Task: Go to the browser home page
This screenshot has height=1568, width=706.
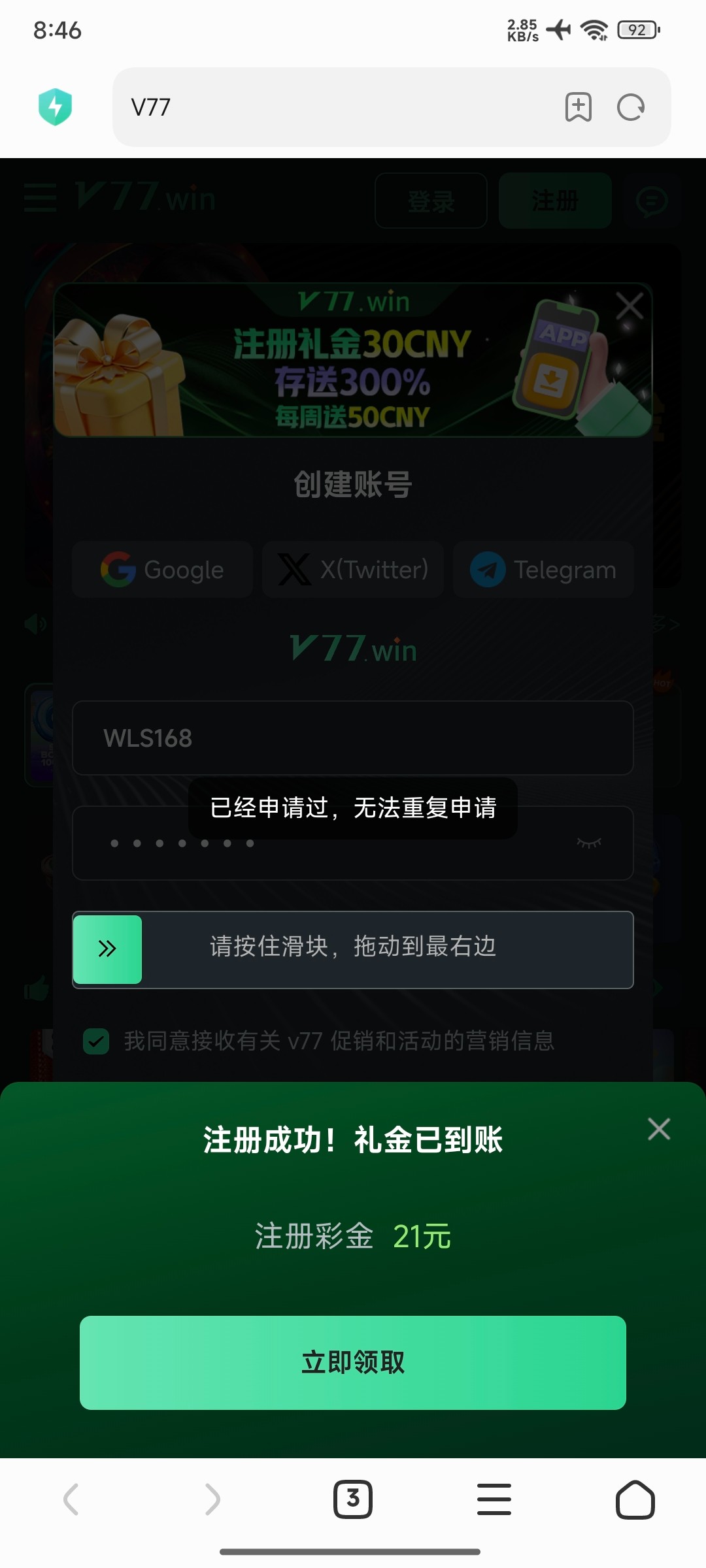Action: (635, 1499)
